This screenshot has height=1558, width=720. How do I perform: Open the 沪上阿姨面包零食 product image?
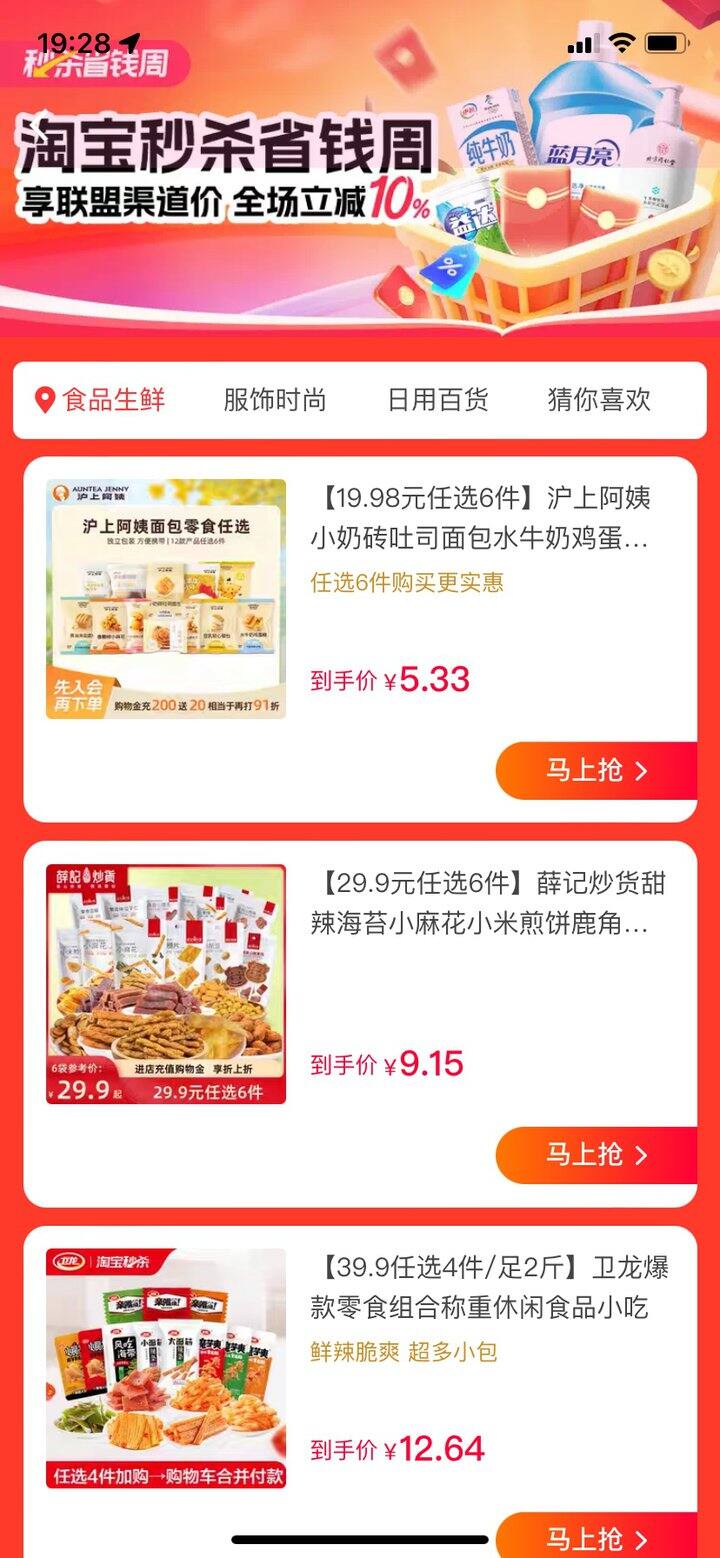(166, 598)
